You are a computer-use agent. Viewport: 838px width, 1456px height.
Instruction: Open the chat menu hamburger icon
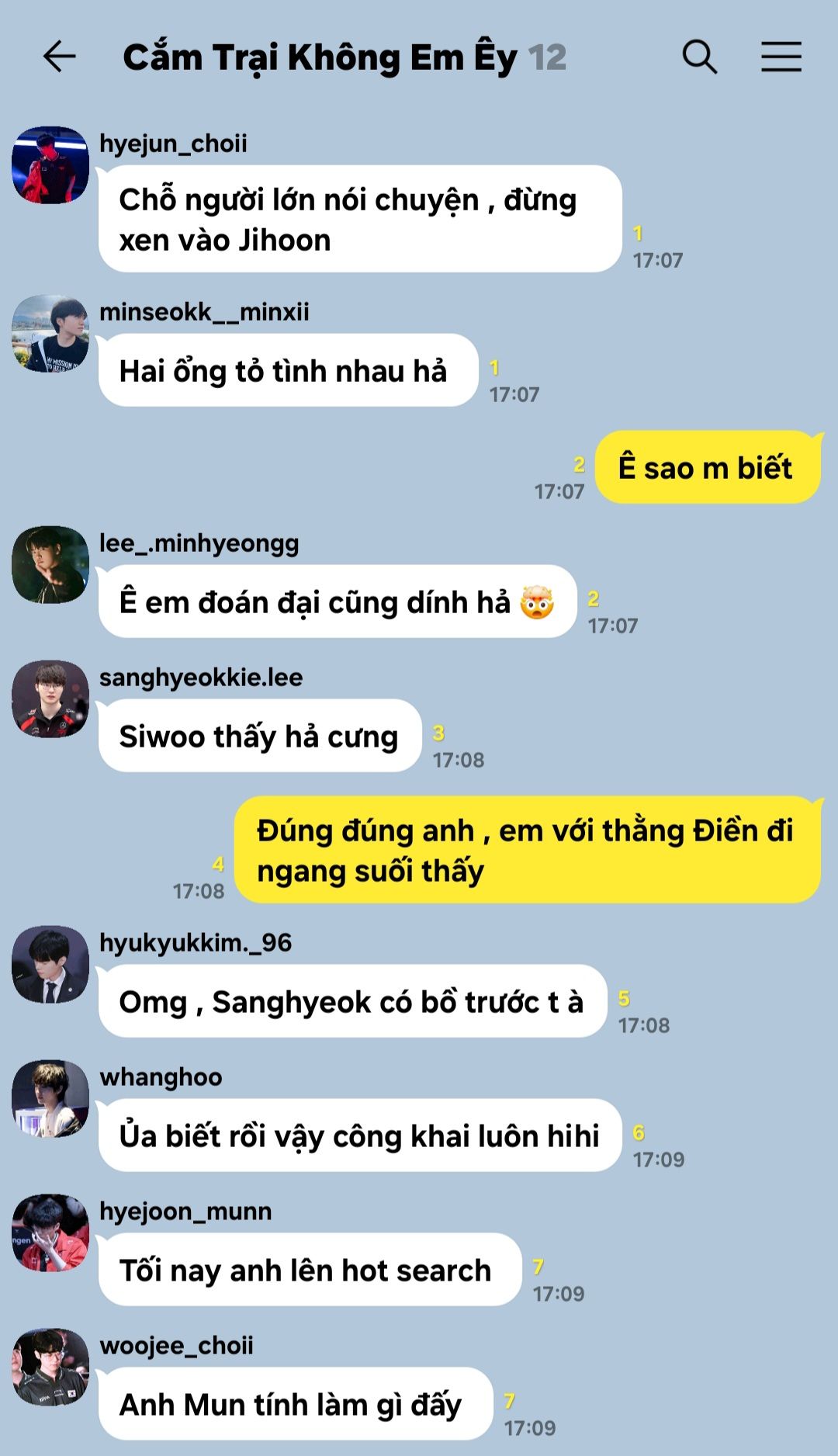tap(781, 57)
